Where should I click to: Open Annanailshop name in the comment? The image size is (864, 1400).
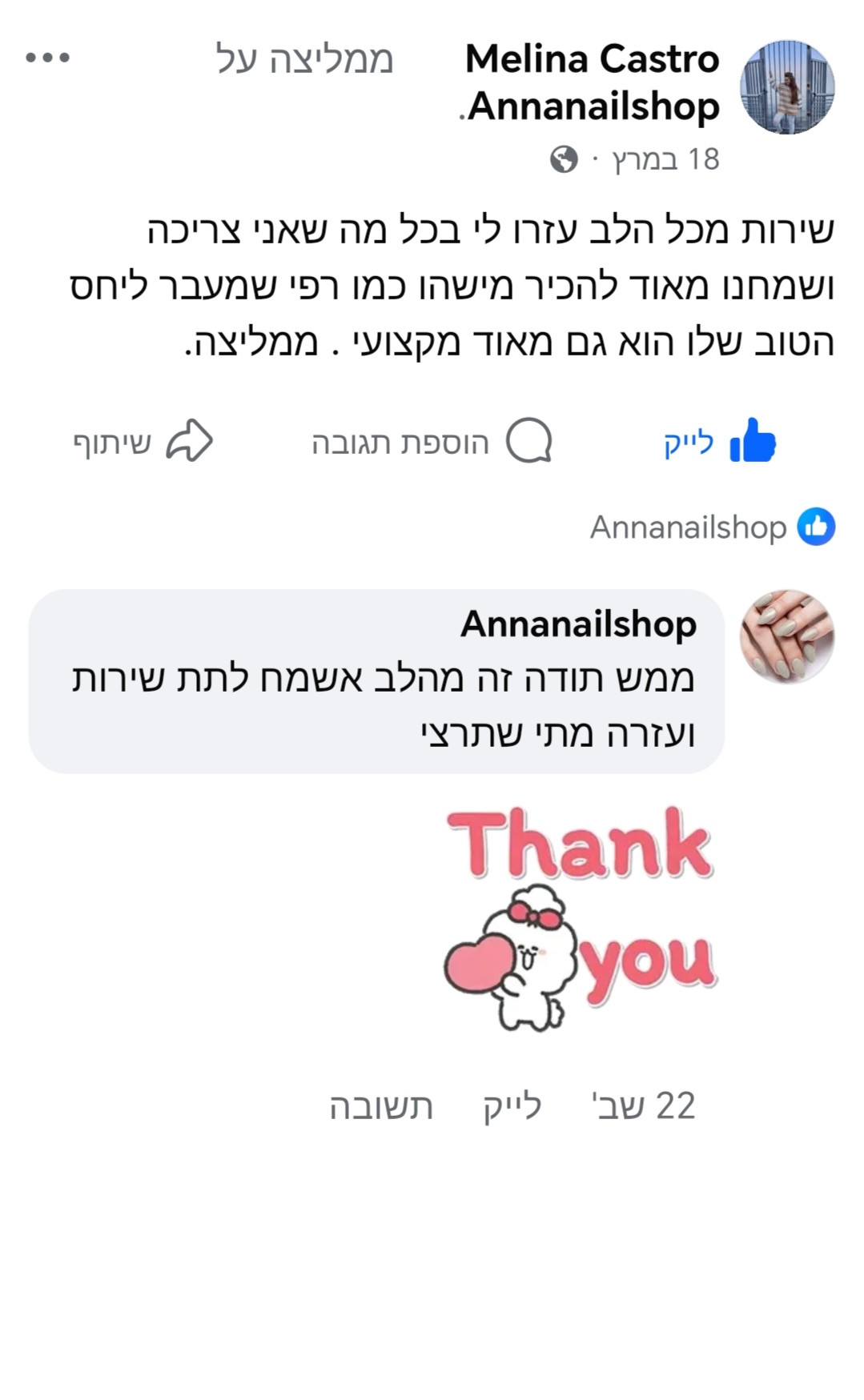point(578,624)
